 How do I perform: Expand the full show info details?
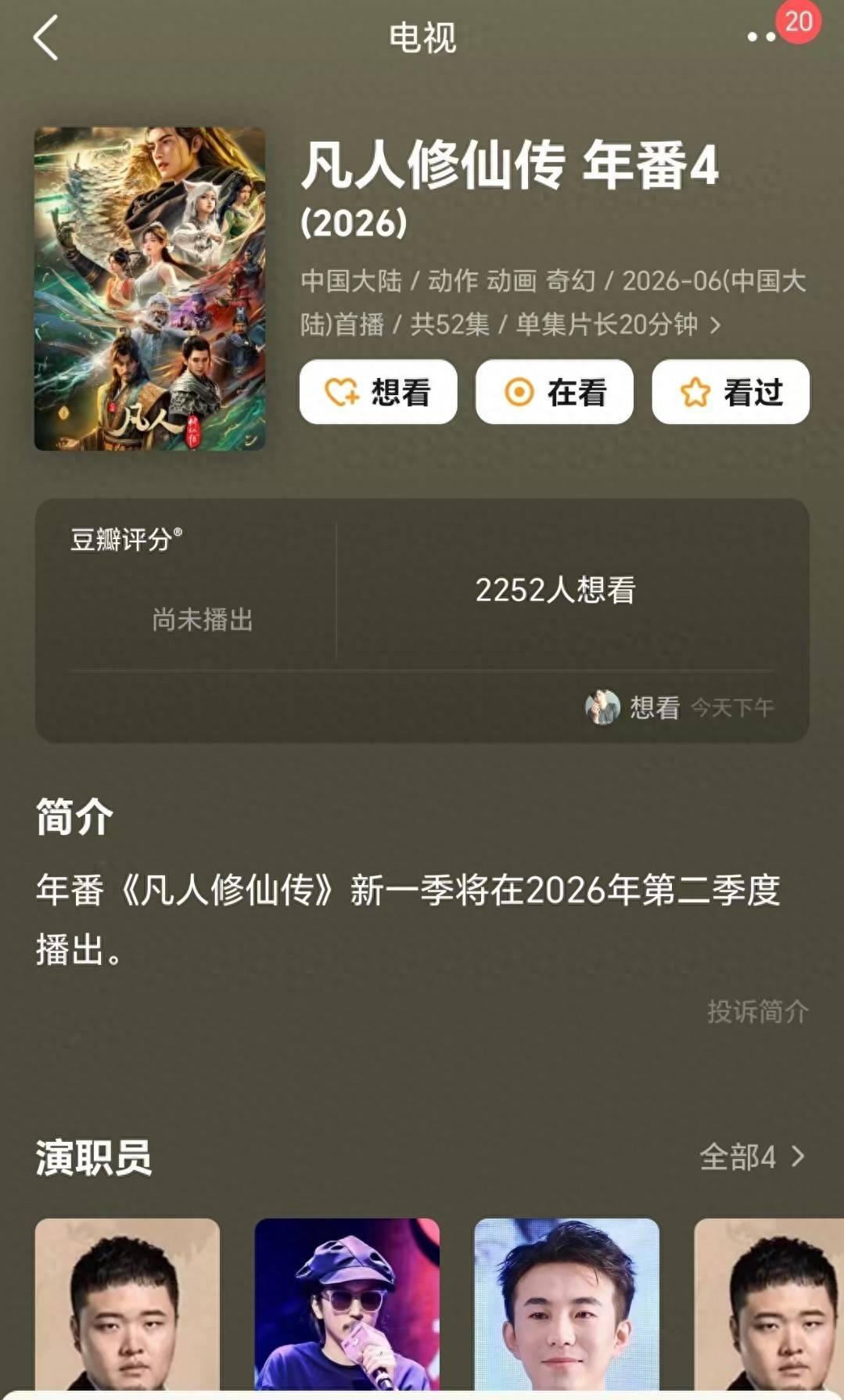(714, 325)
